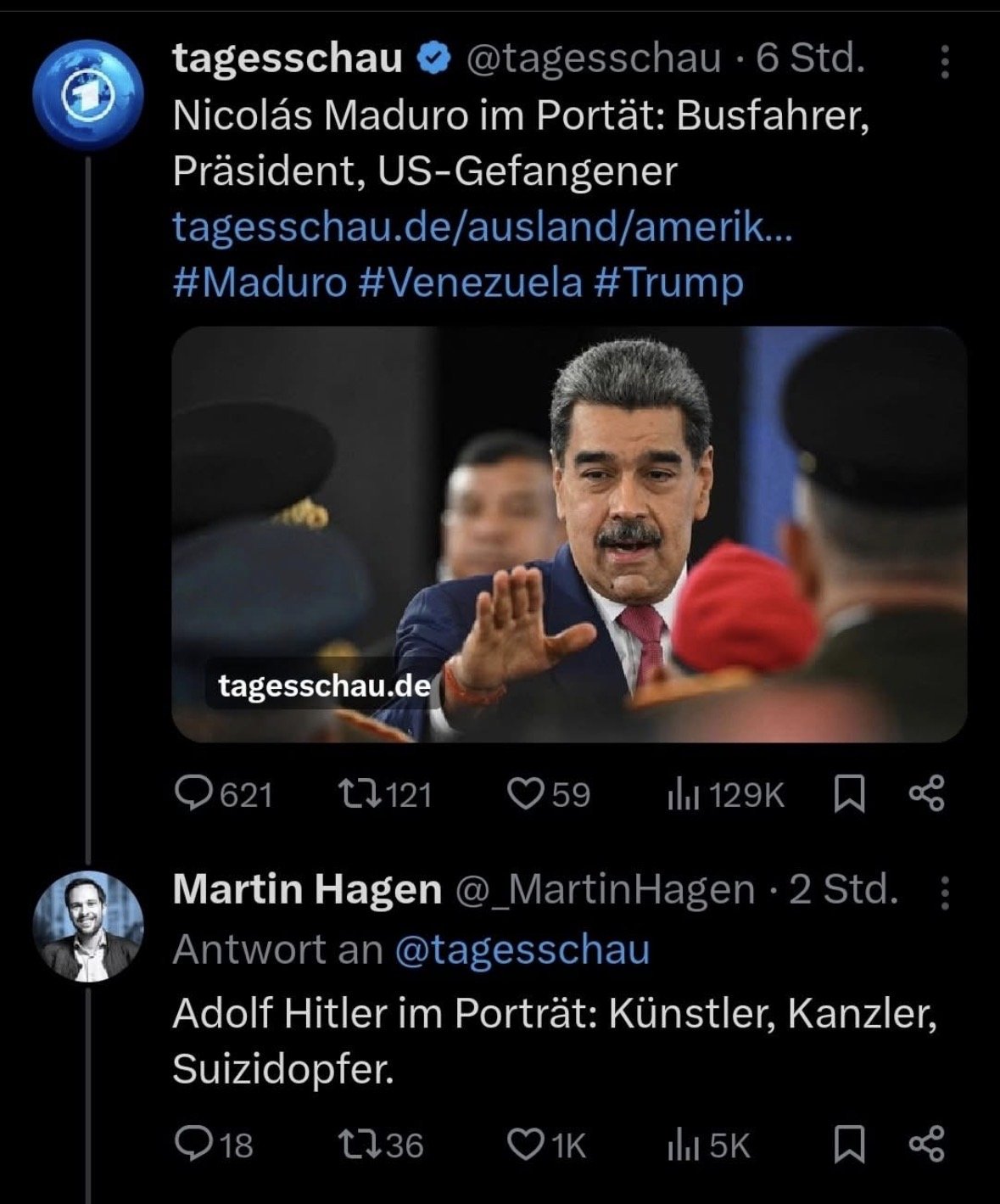The height and width of the screenshot is (1204, 1000).
Task: Bookmark Martin Hagen's reply
Action: point(849,1145)
